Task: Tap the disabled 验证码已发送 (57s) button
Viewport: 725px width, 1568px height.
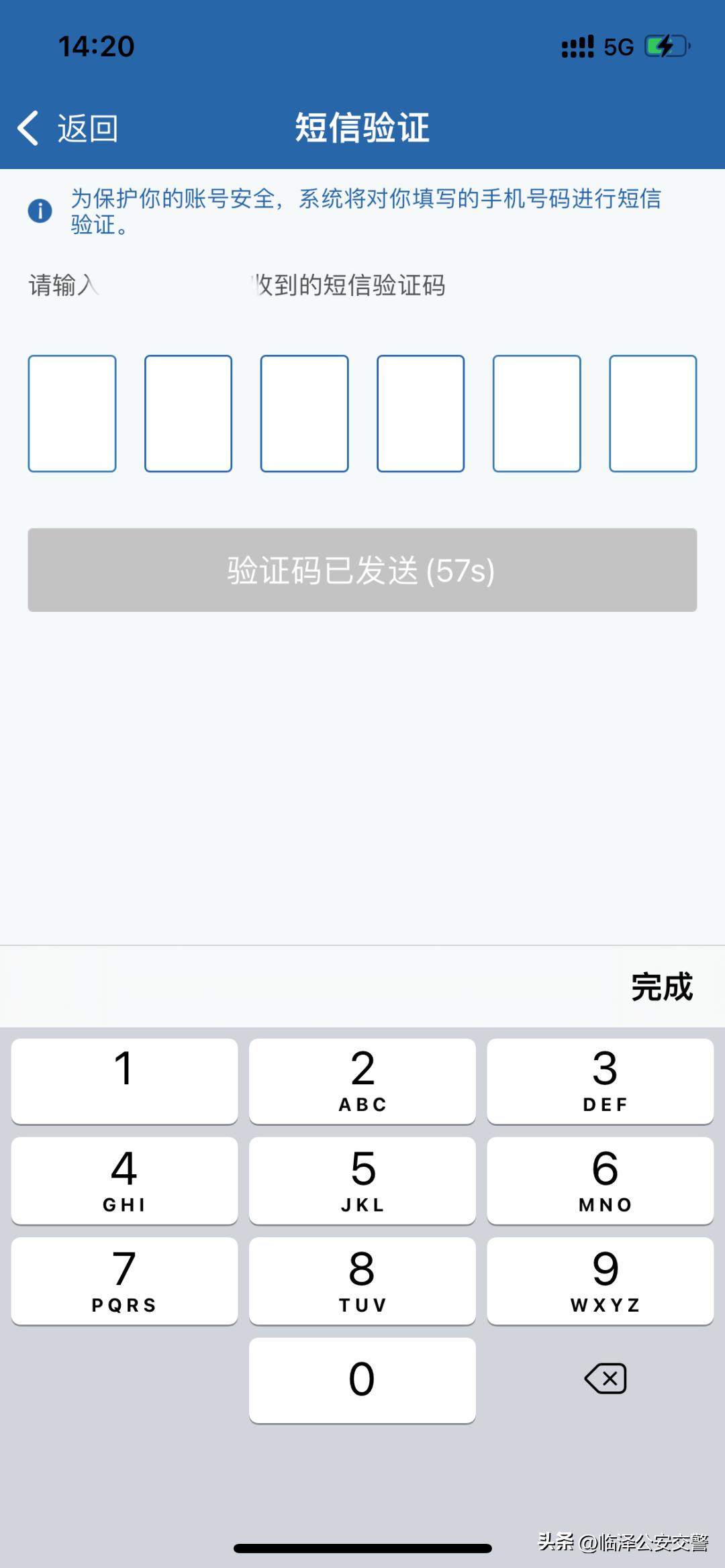Action: coord(361,570)
